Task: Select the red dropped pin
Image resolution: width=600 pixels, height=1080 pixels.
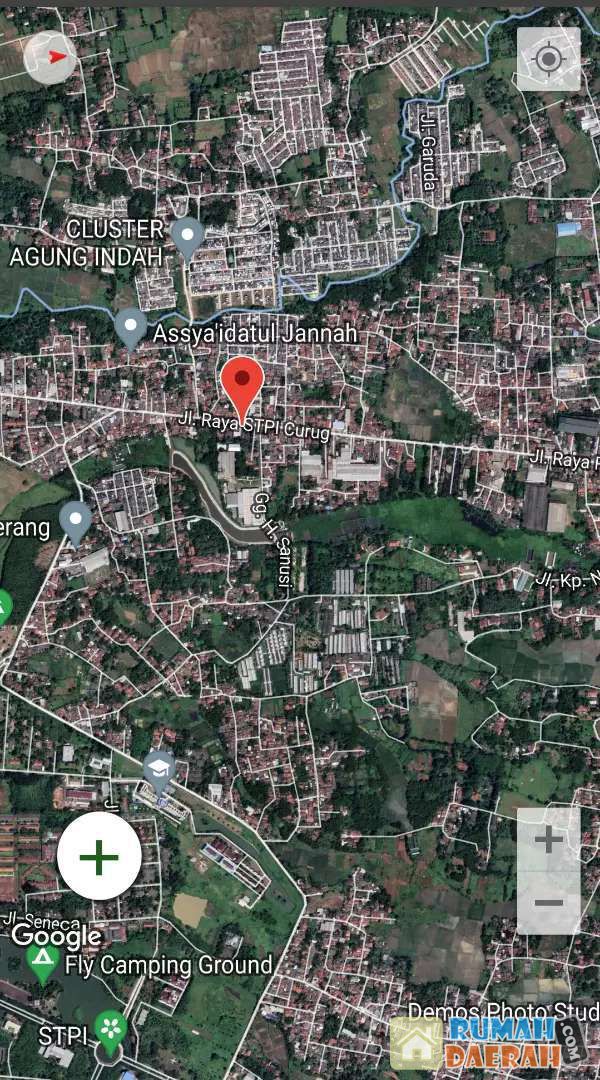Action: tap(241, 383)
